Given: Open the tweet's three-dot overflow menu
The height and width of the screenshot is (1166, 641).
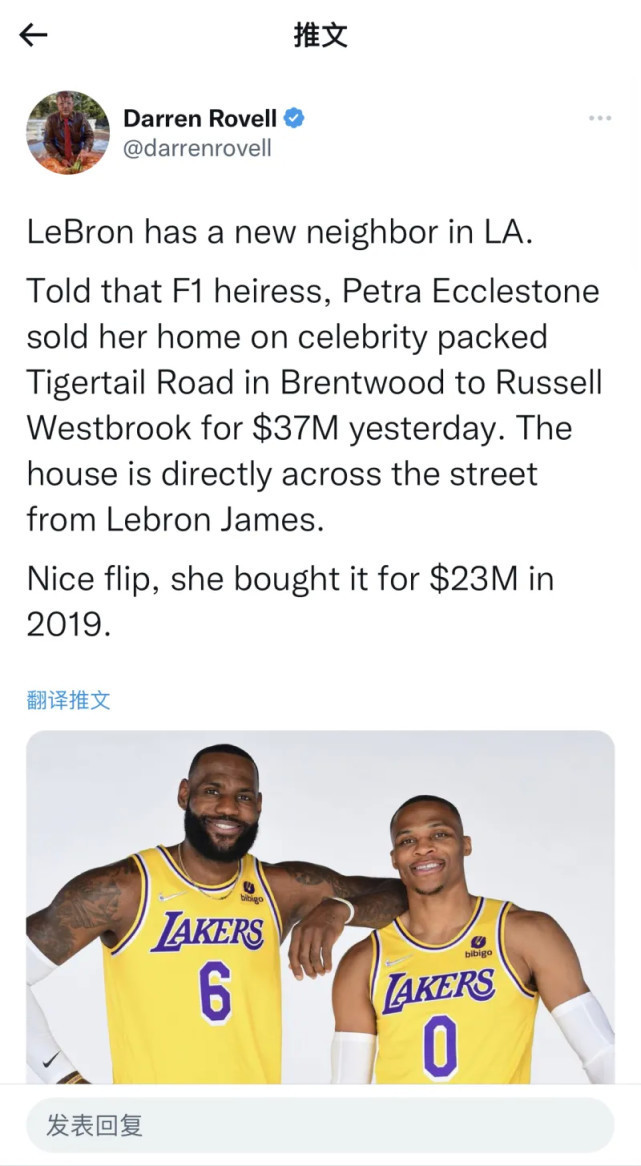Looking at the screenshot, I should tap(599, 118).
